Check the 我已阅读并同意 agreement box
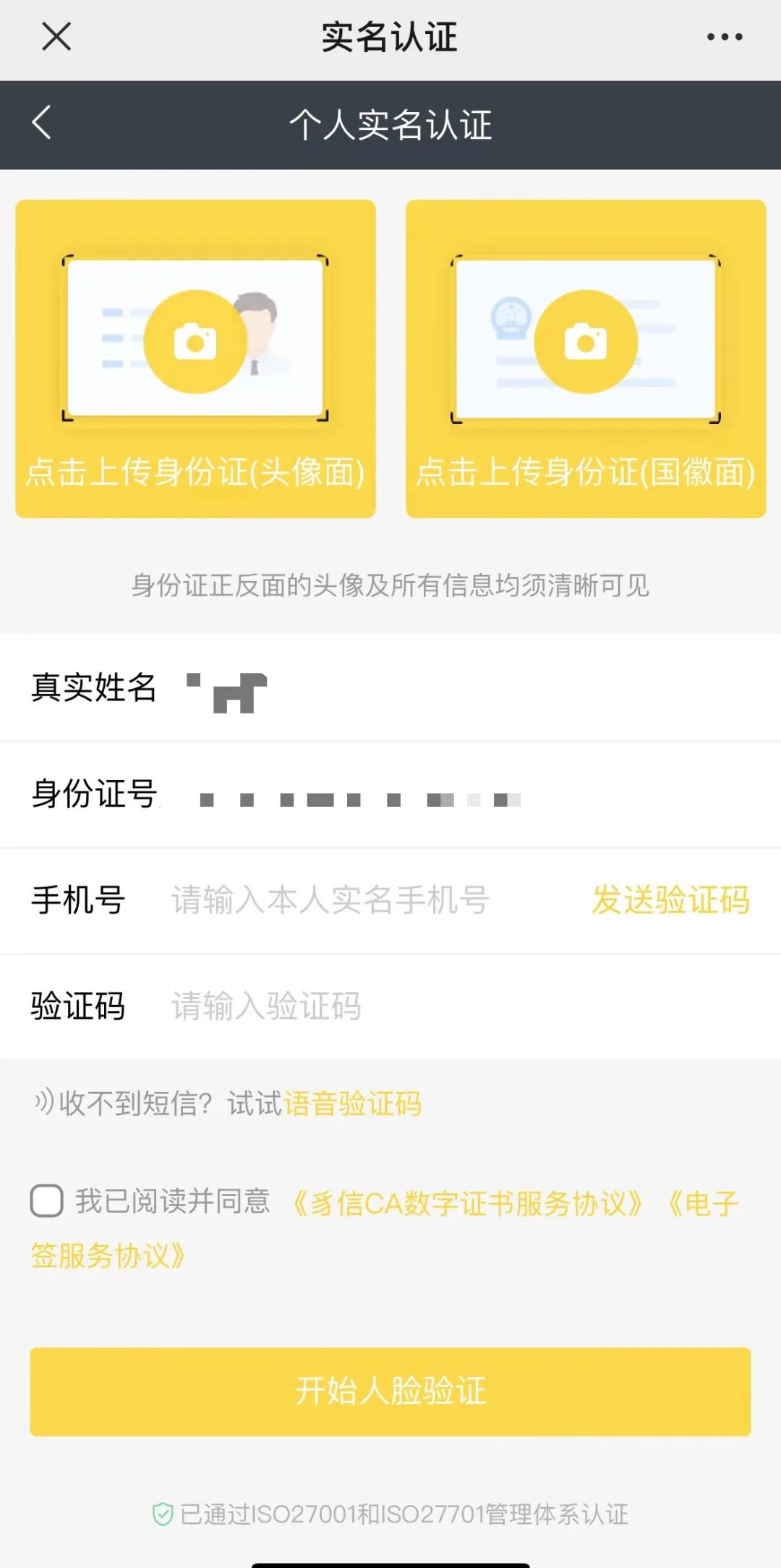Viewport: 781px width, 1568px height. tap(47, 1201)
